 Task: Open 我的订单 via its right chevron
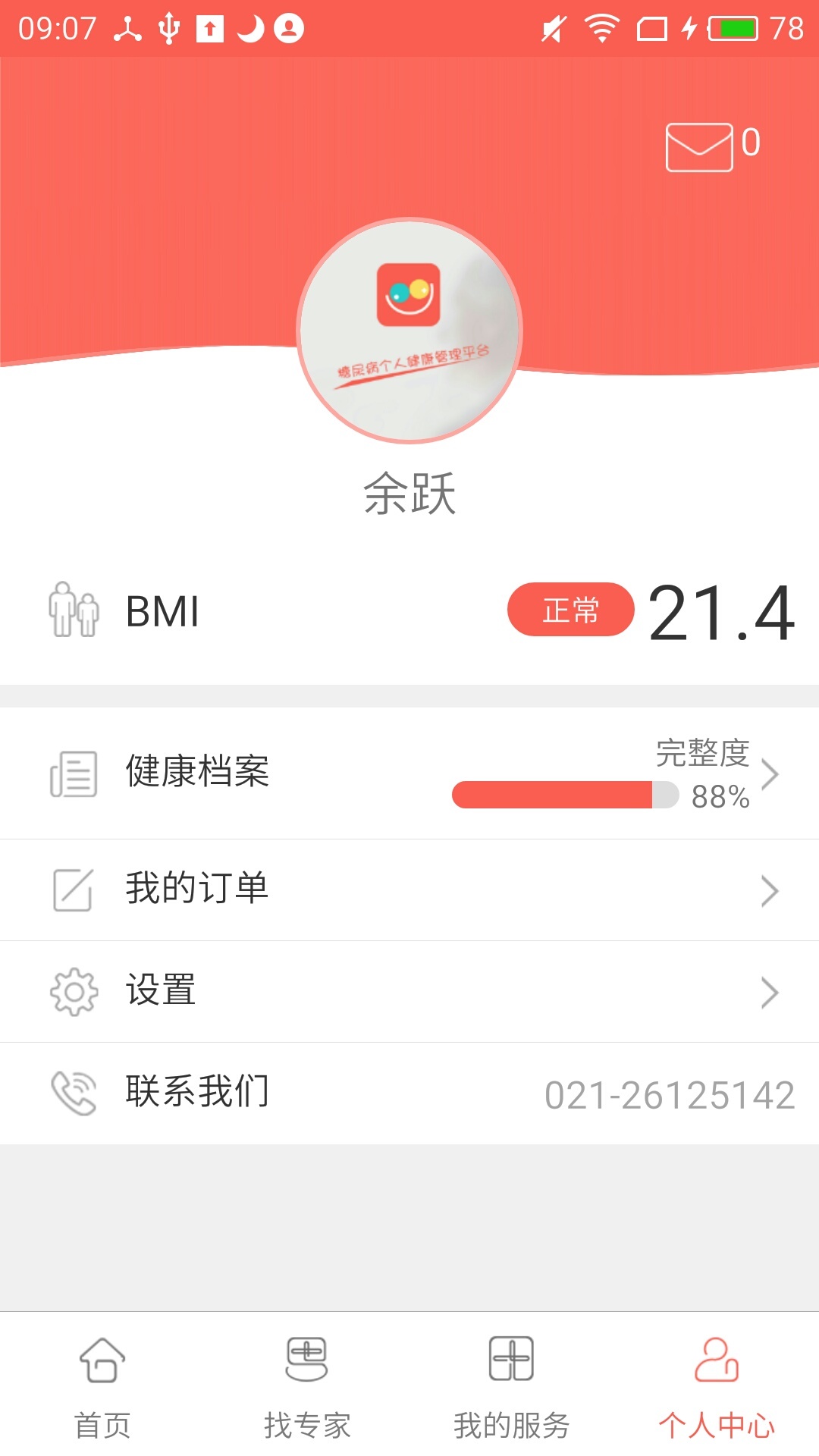click(x=772, y=890)
